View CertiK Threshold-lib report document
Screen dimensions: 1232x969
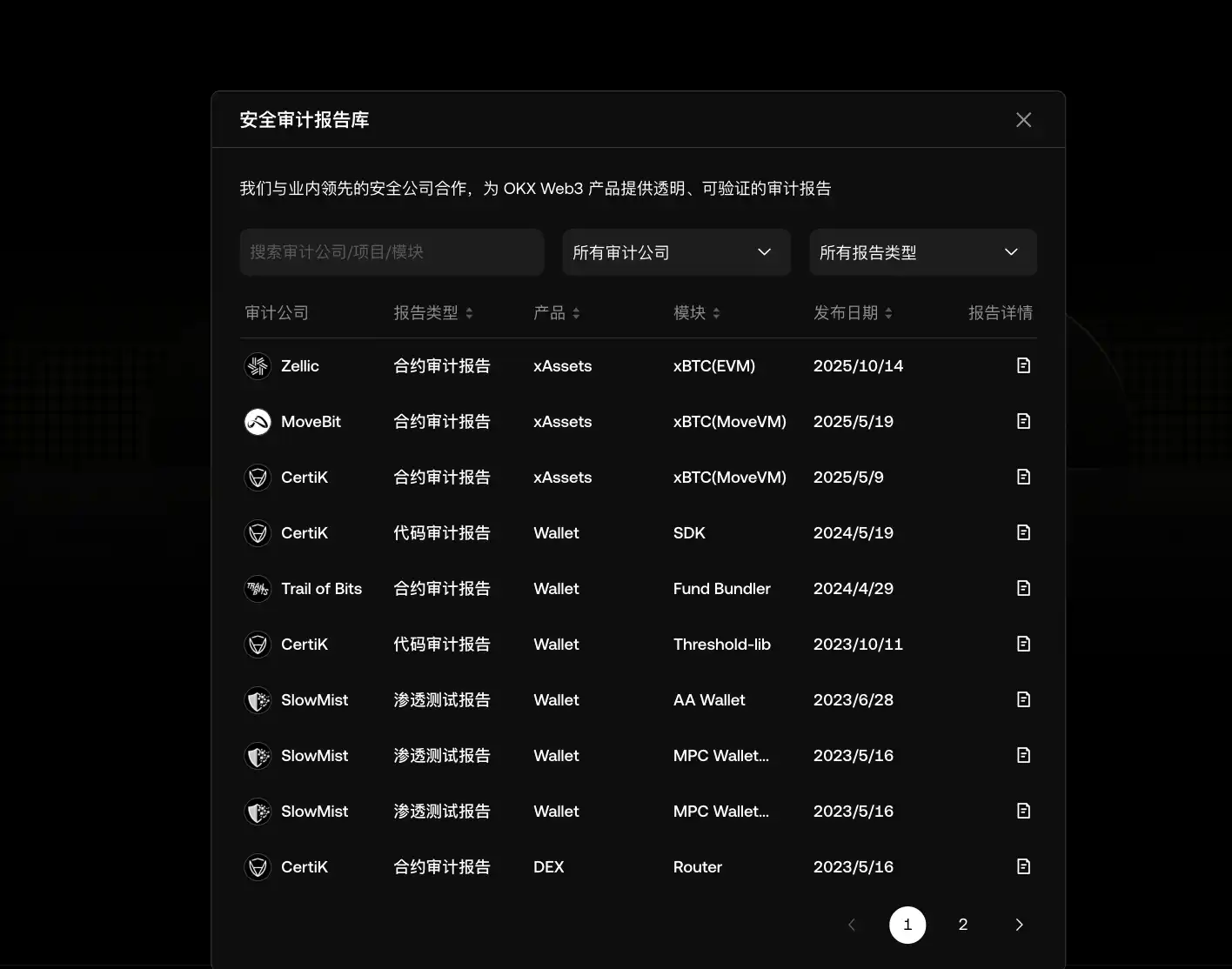coord(1023,644)
